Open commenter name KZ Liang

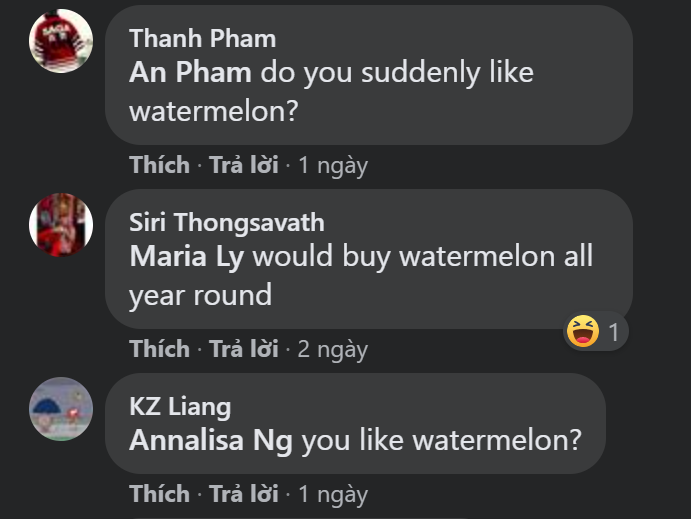pos(180,407)
